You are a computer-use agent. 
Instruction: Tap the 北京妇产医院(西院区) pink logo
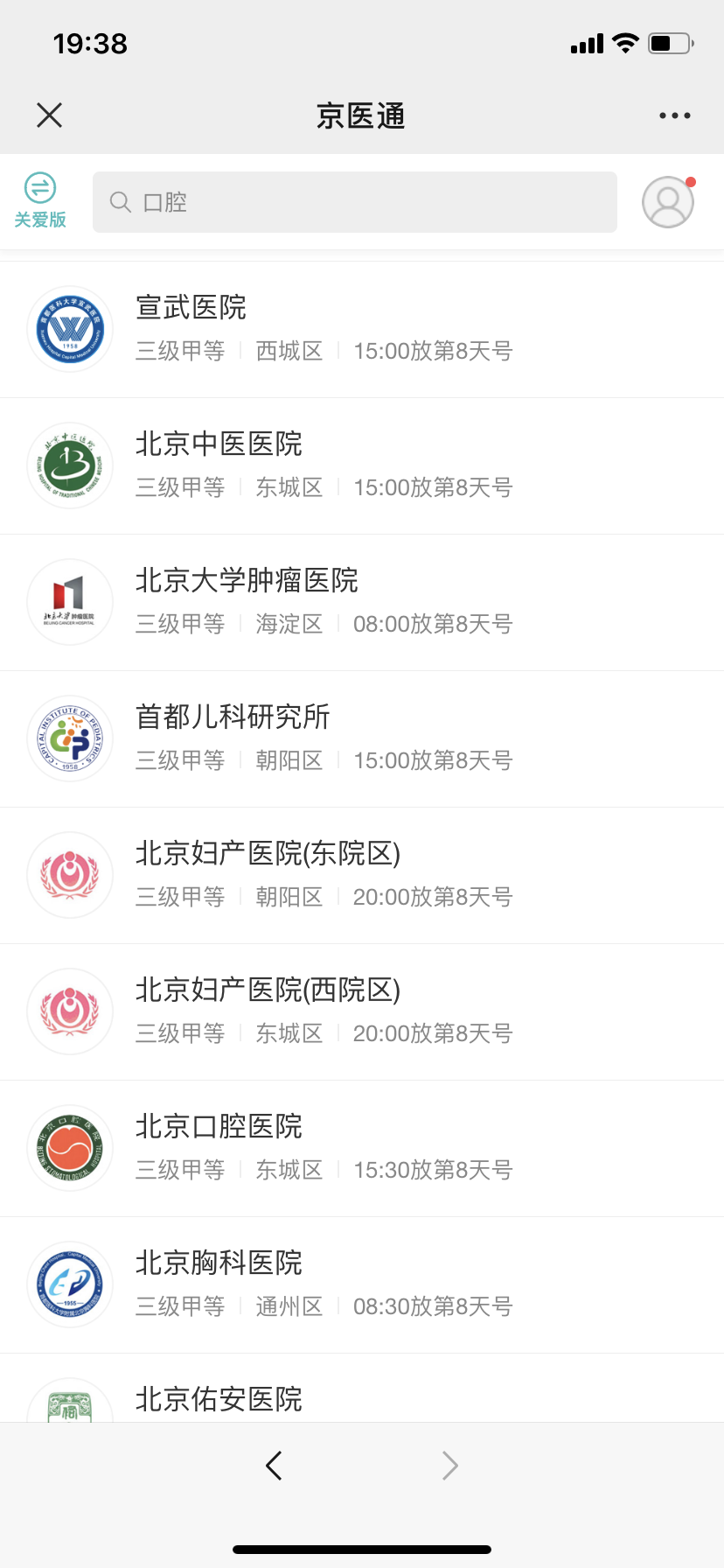(70, 1011)
